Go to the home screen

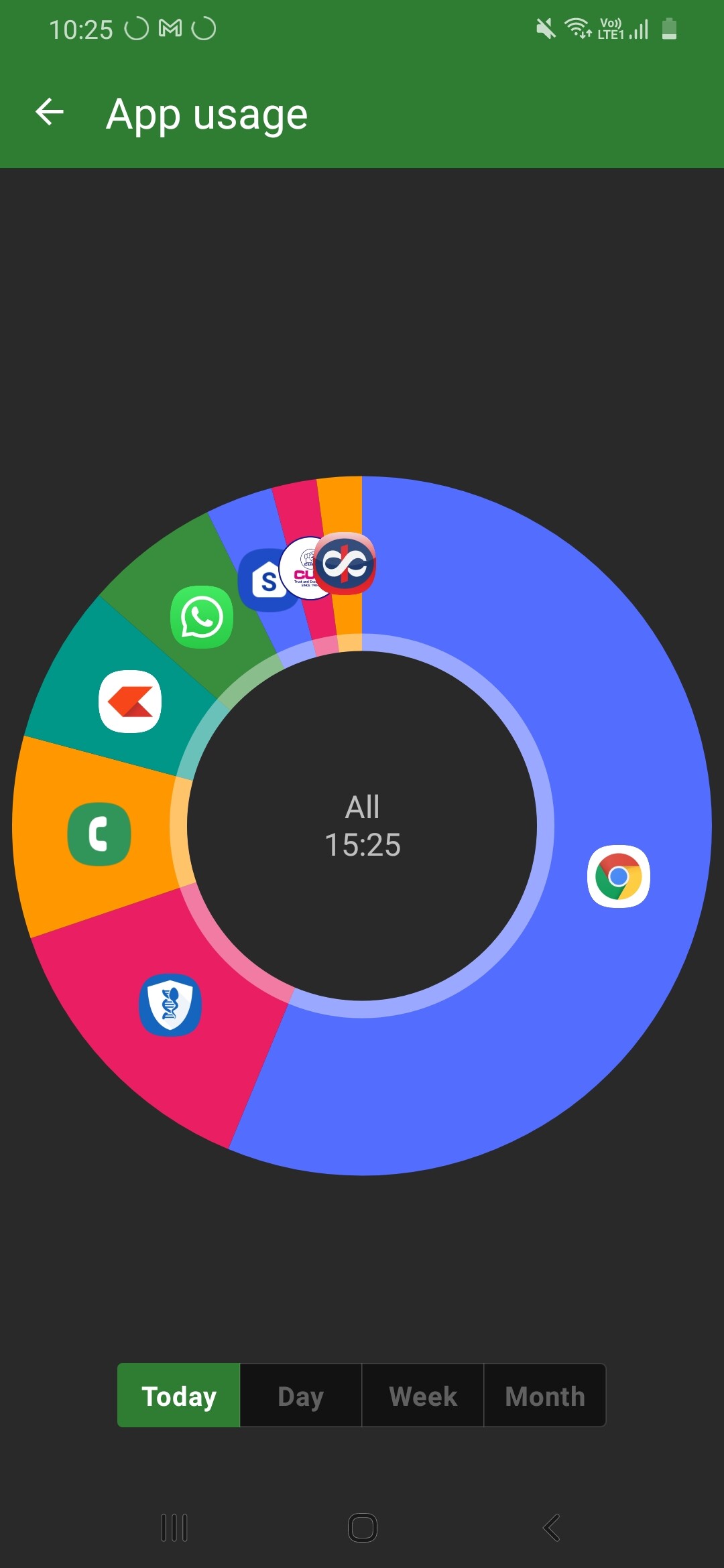click(363, 1528)
